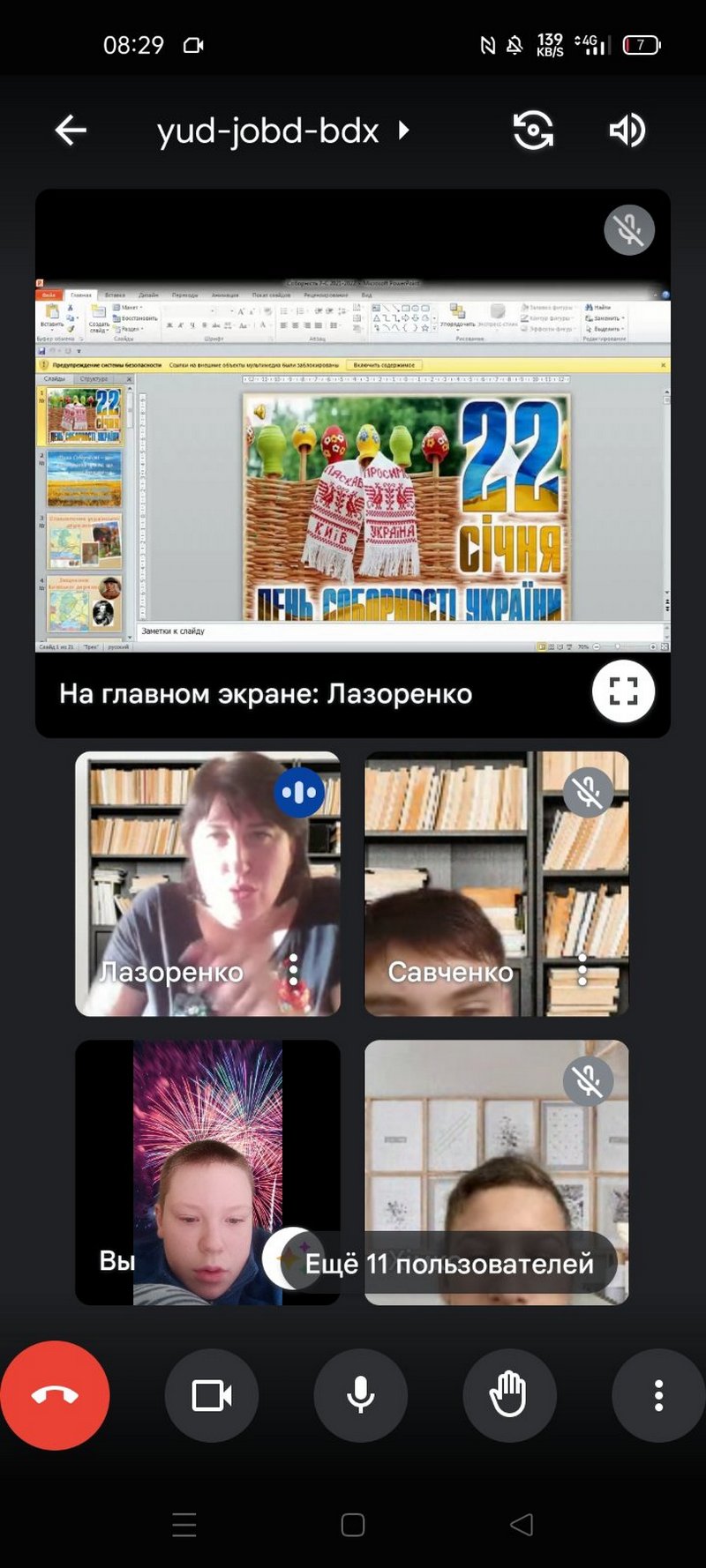Turn off your camera
Viewport: 706px width, 1568px height.
coord(212,1395)
